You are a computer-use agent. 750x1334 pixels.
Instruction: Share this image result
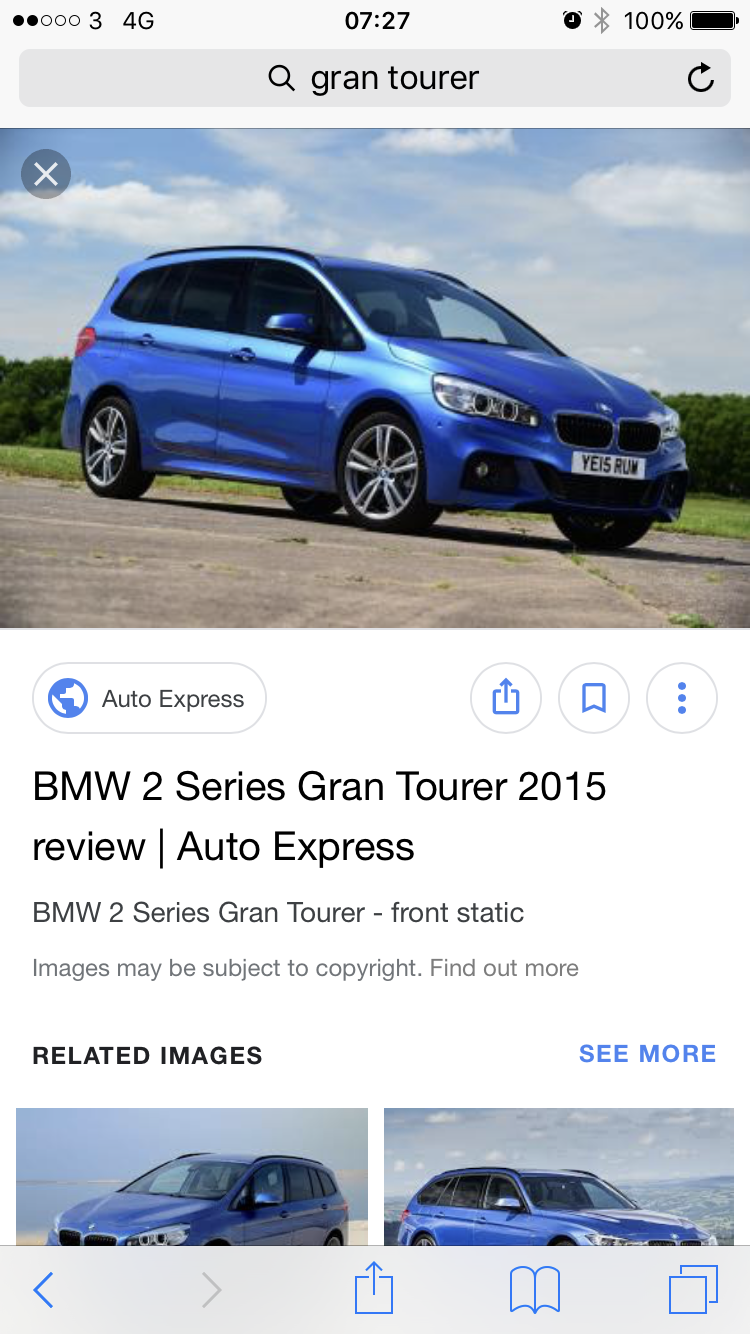point(506,698)
